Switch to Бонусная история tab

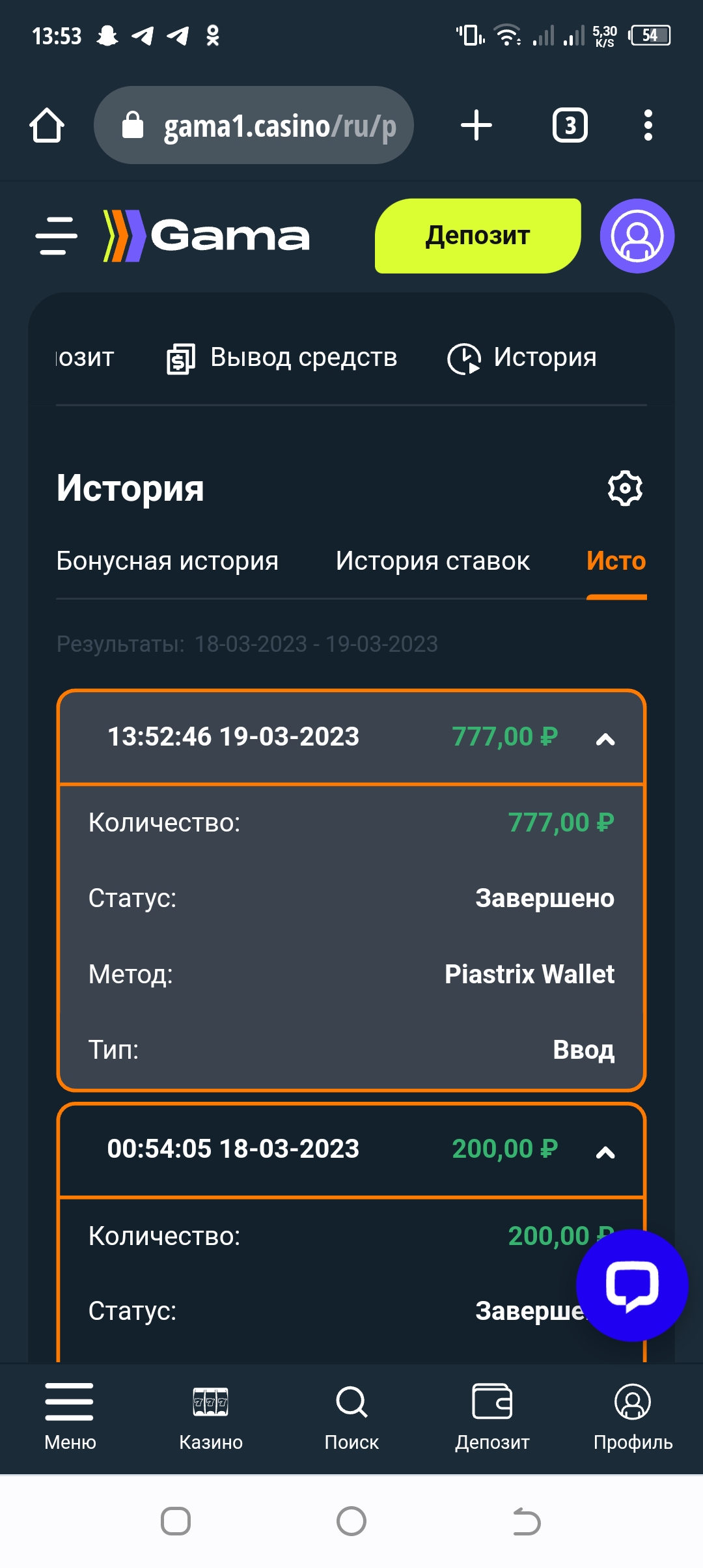(167, 561)
